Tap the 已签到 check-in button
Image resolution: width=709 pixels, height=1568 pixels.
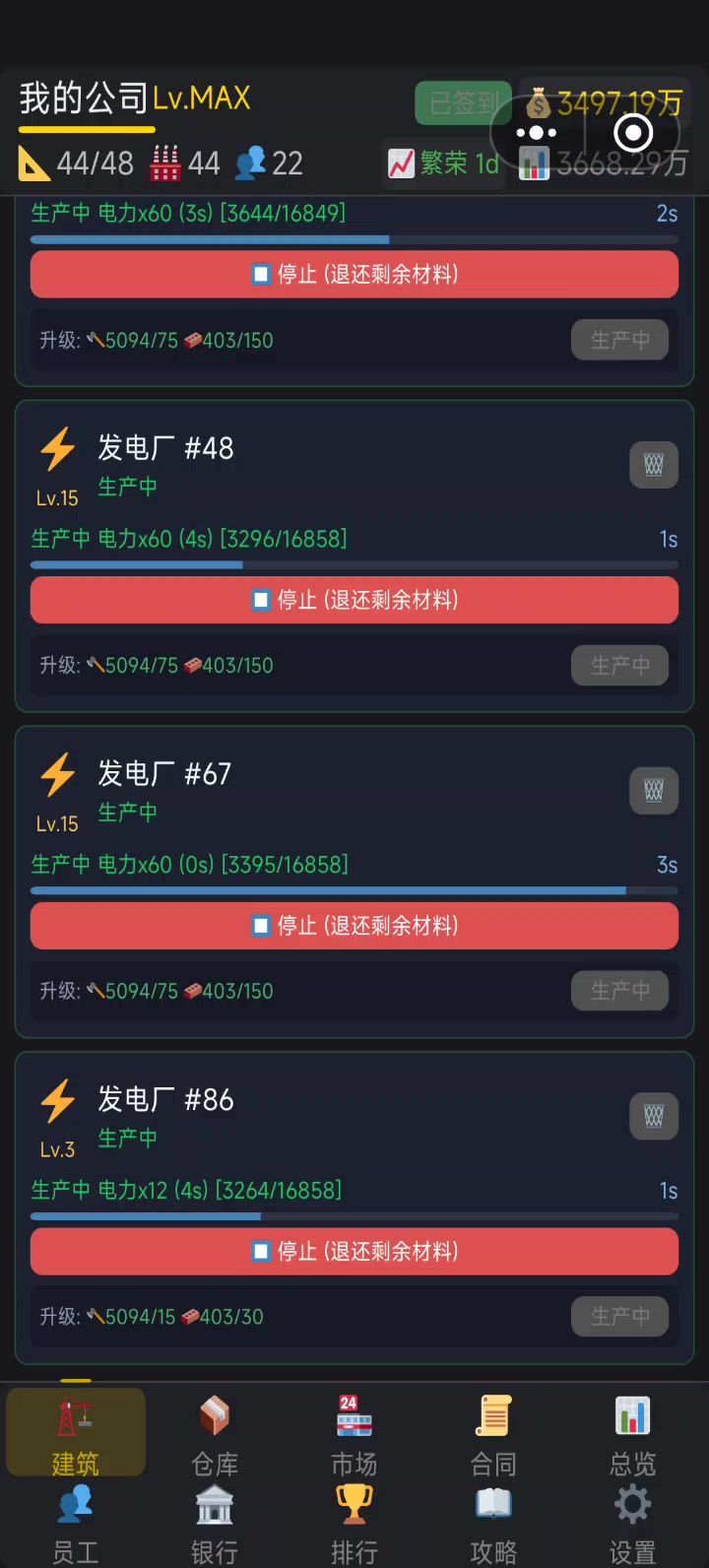[x=462, y=102]
